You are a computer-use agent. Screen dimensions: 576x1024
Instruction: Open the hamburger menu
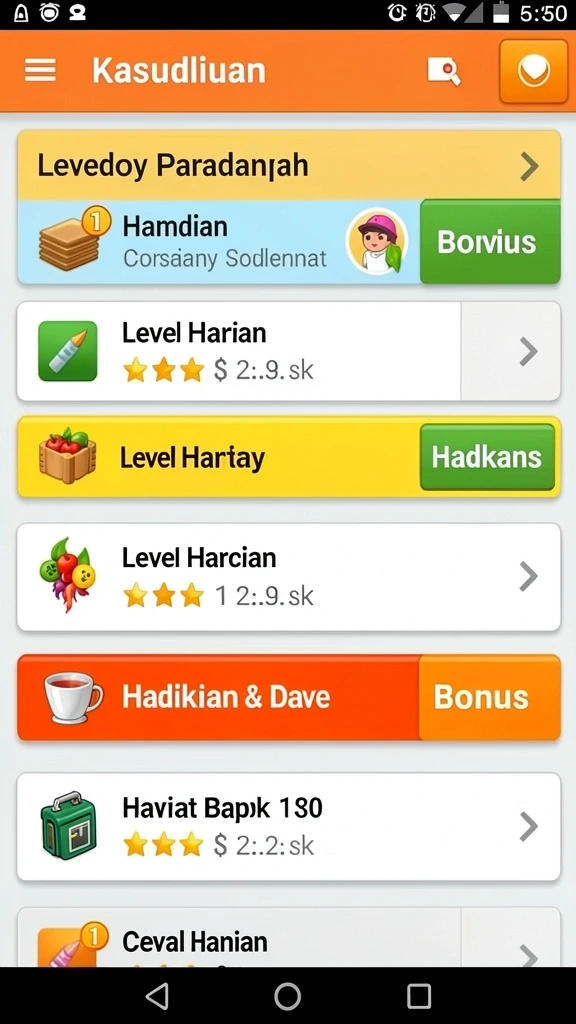click(x=40, y=70)
